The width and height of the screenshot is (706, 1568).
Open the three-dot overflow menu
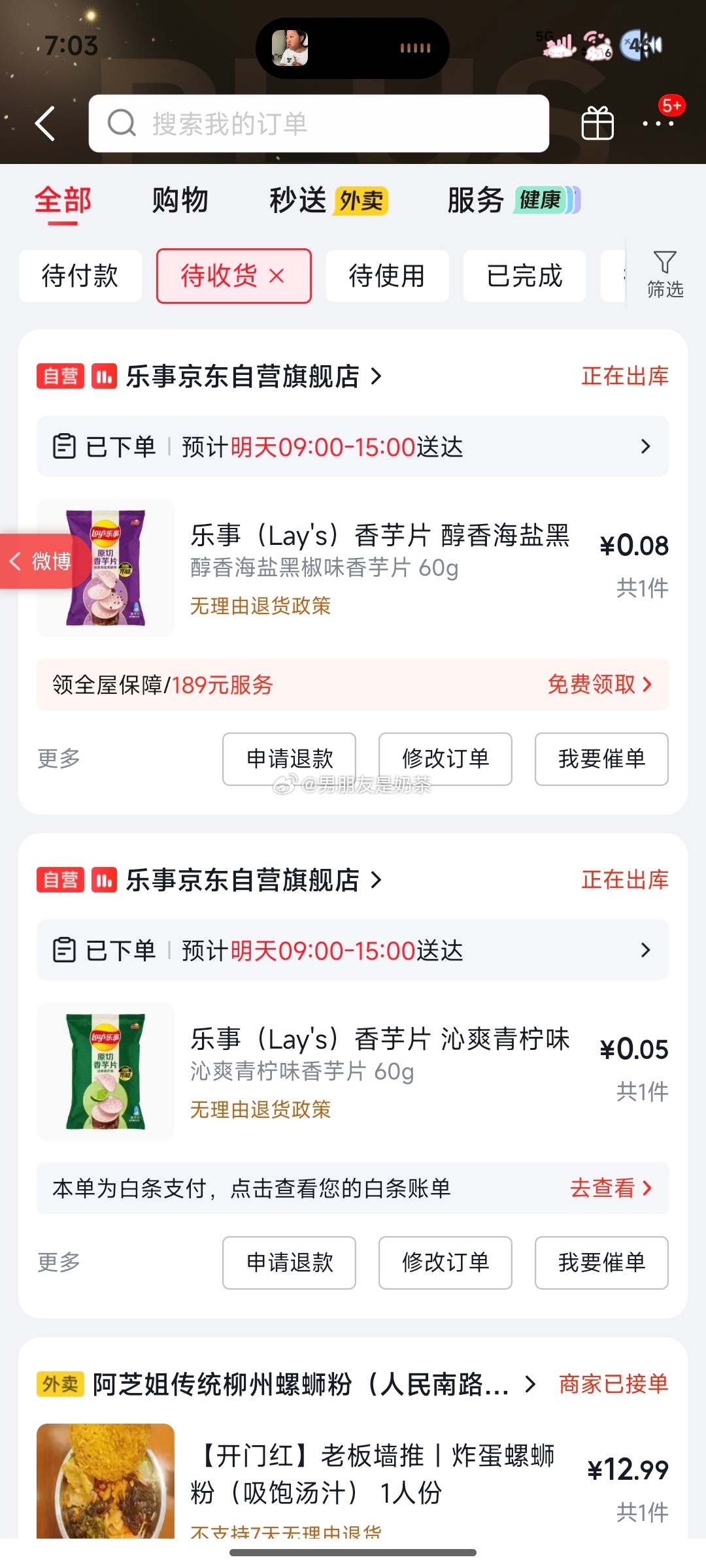tap(658, 123)
